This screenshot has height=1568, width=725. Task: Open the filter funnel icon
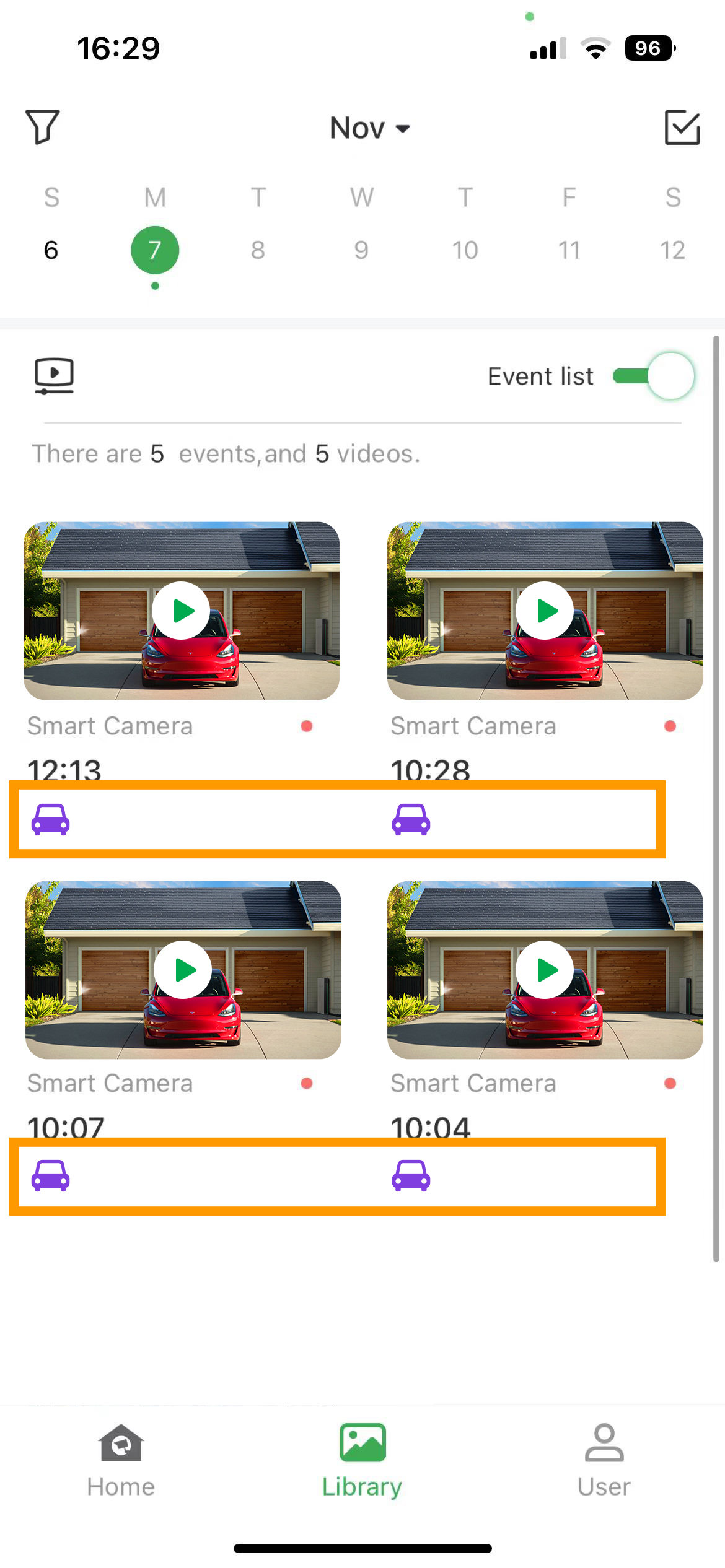[x=42, y=127]
